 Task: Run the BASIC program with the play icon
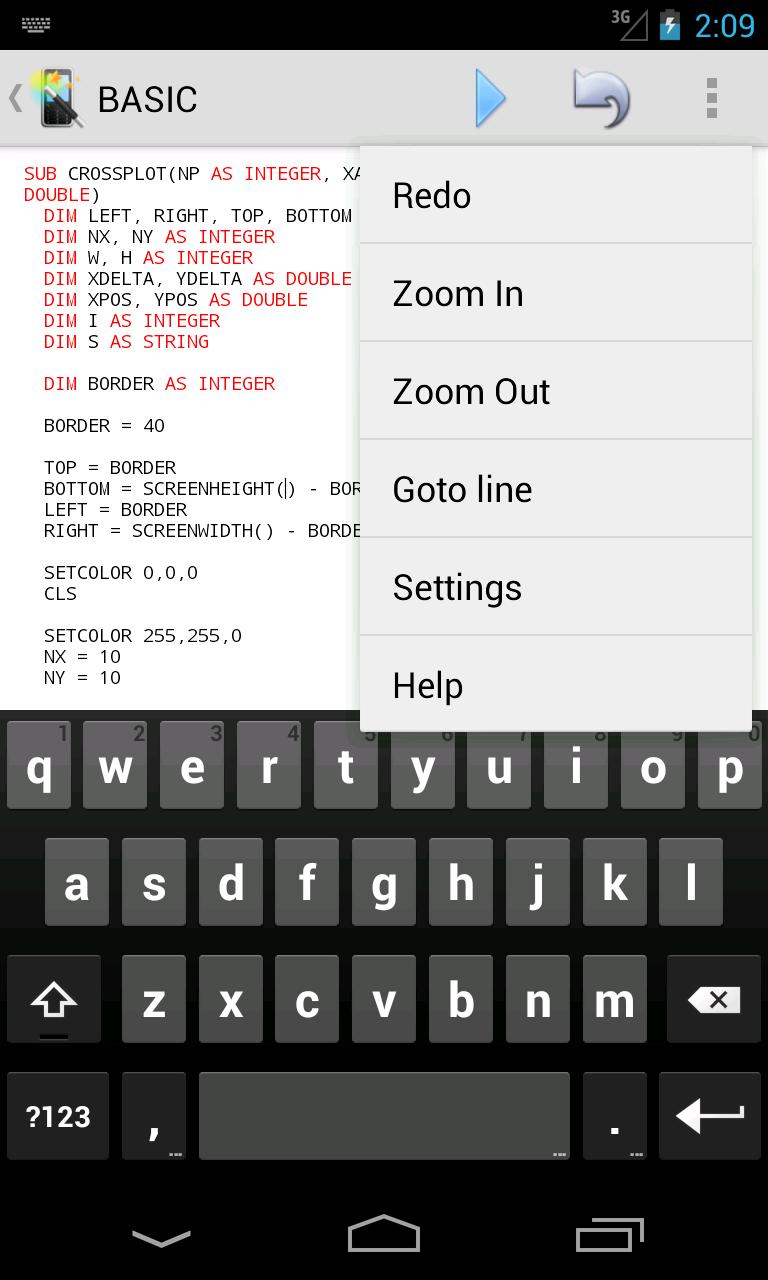pos(490,97)
